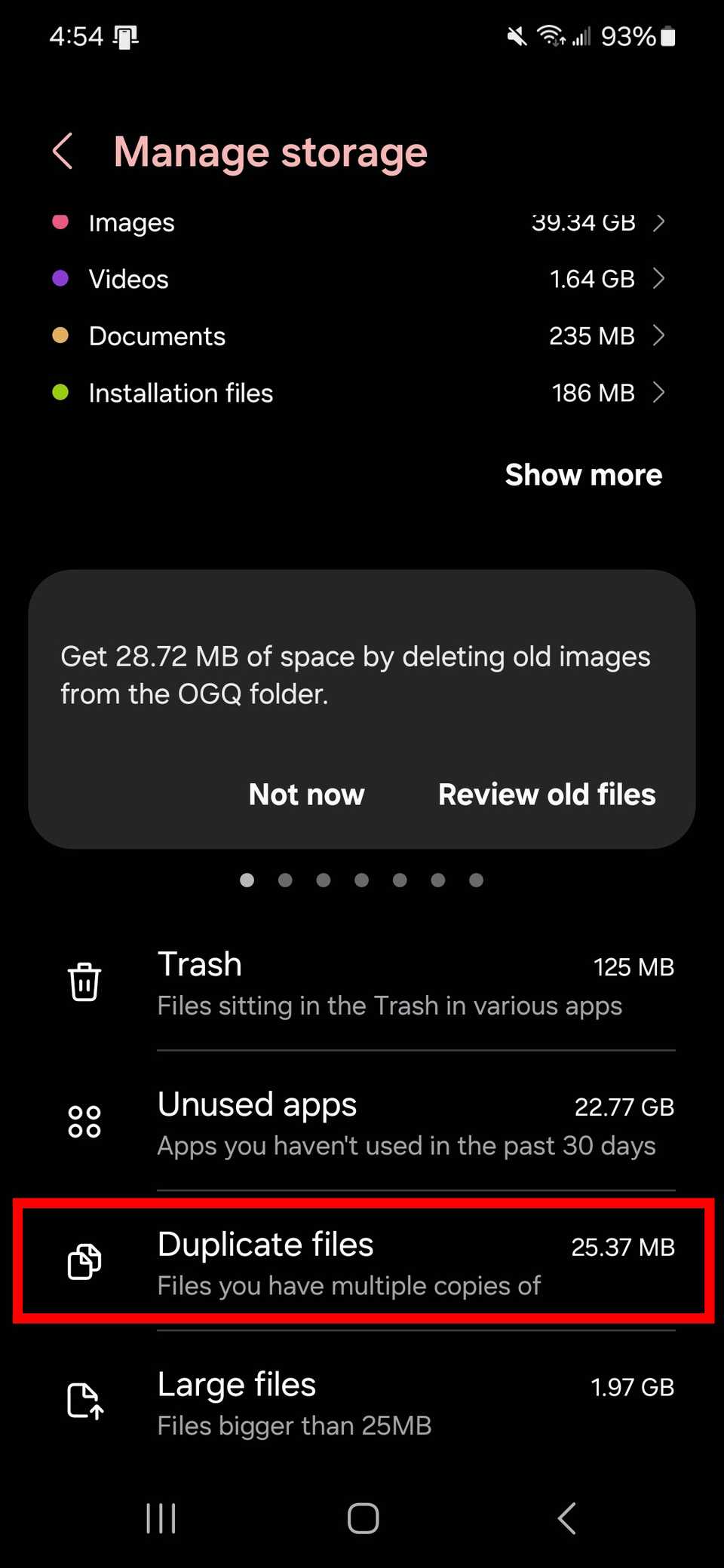Tap the pink dot beside Images
The height and width of the screenshot is (1568, 724).
[x=60, y=222]
